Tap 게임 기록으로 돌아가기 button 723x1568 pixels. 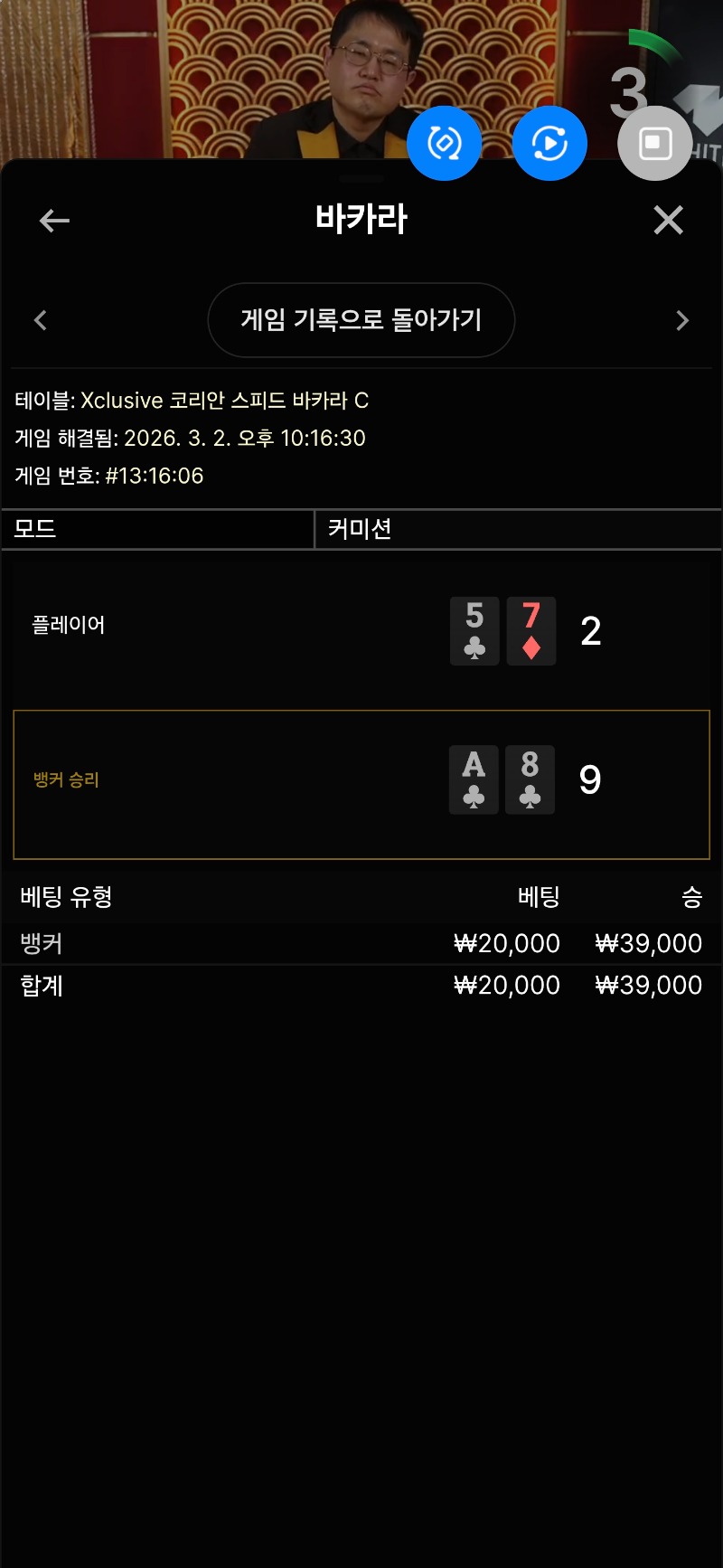[361, 320]
